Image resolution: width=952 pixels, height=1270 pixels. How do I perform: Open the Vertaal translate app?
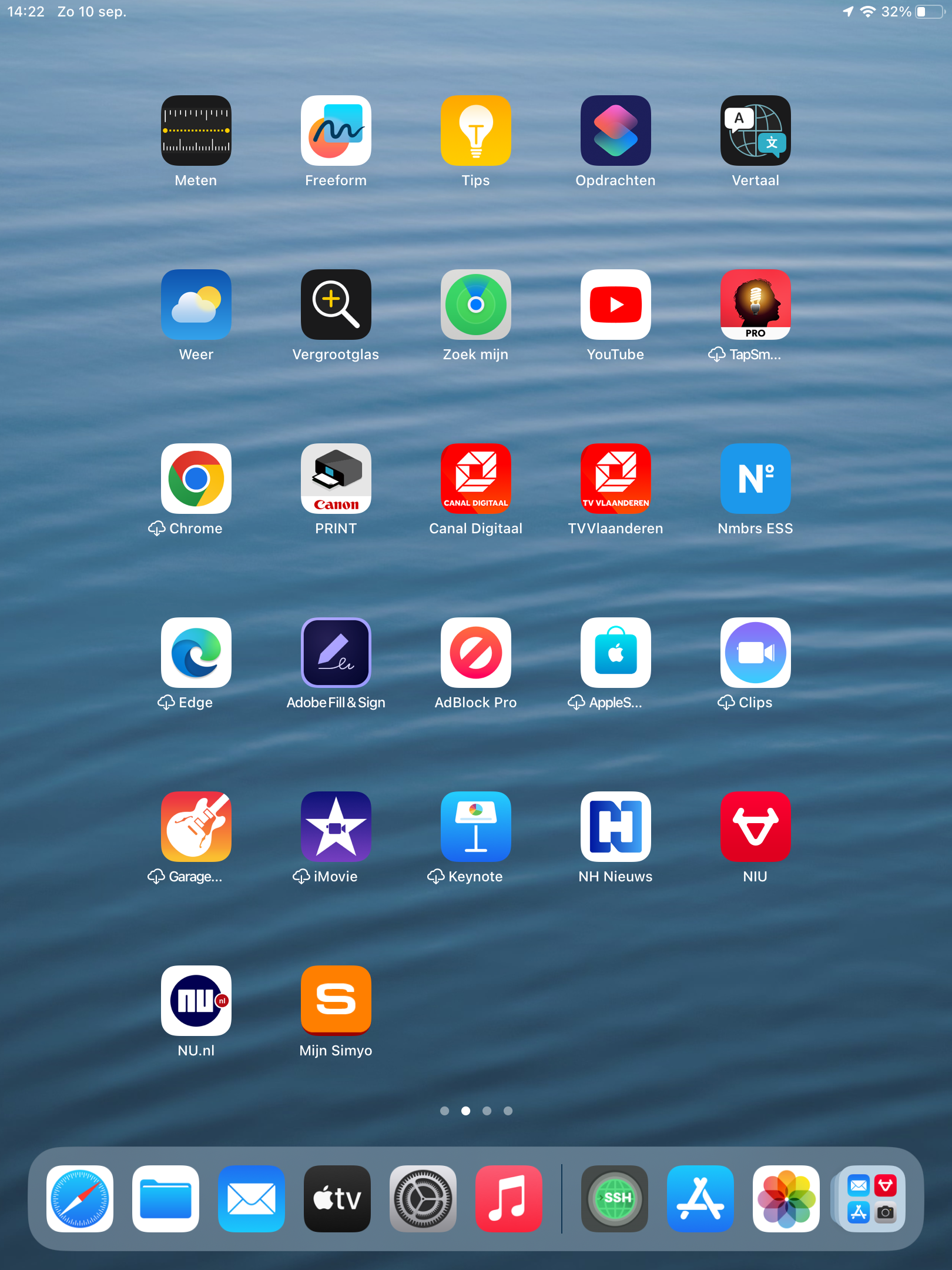point(755,131)
